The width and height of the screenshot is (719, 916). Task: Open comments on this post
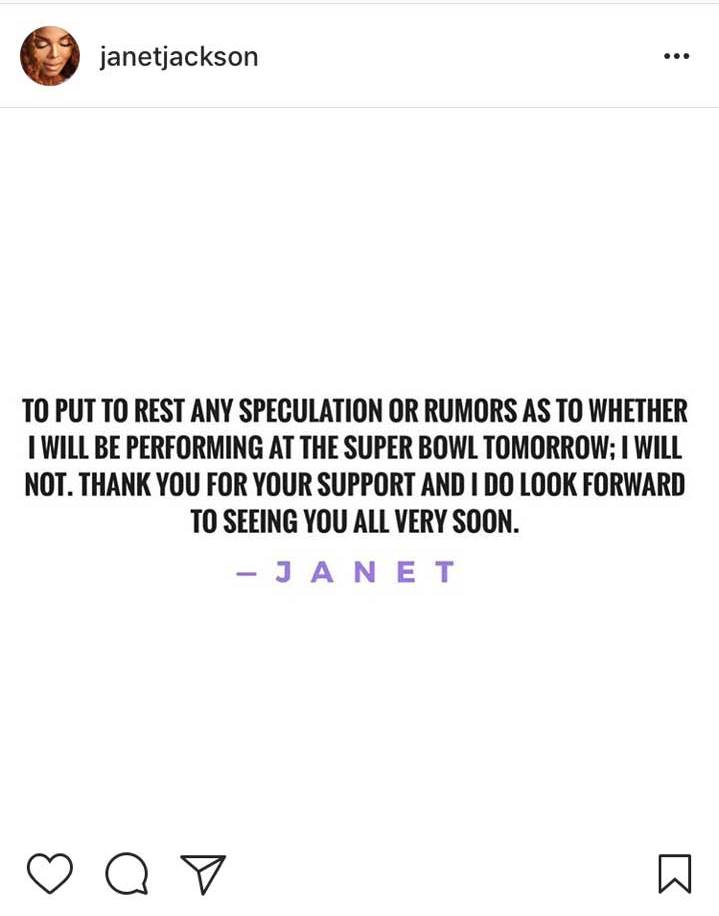pos(127,873)
